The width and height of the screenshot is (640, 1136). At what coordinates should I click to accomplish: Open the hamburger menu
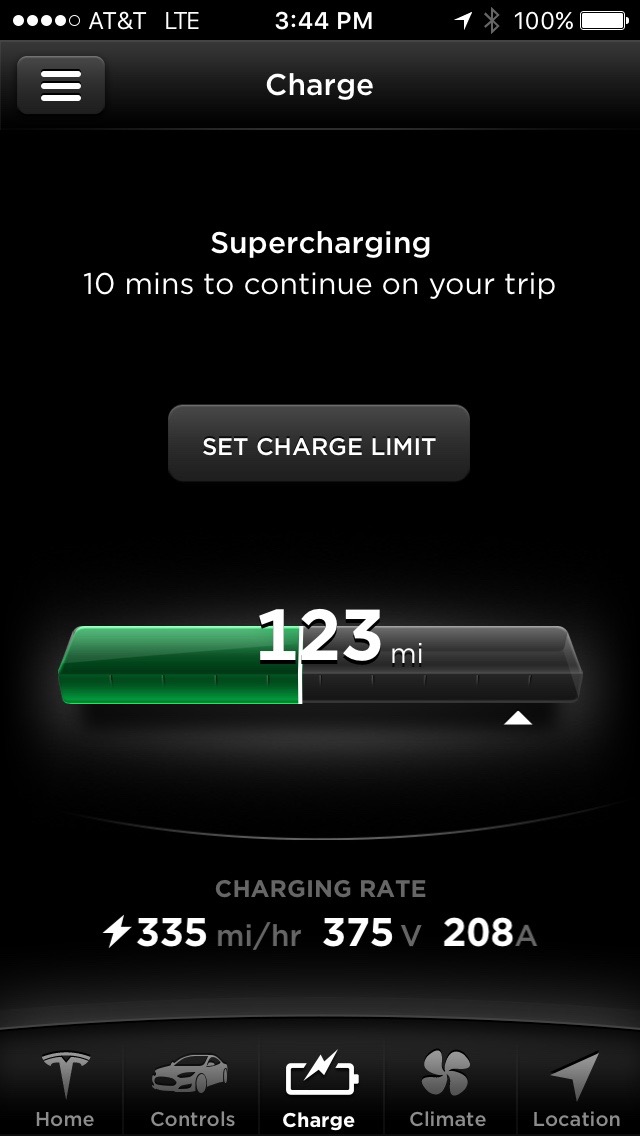(60, 85)
